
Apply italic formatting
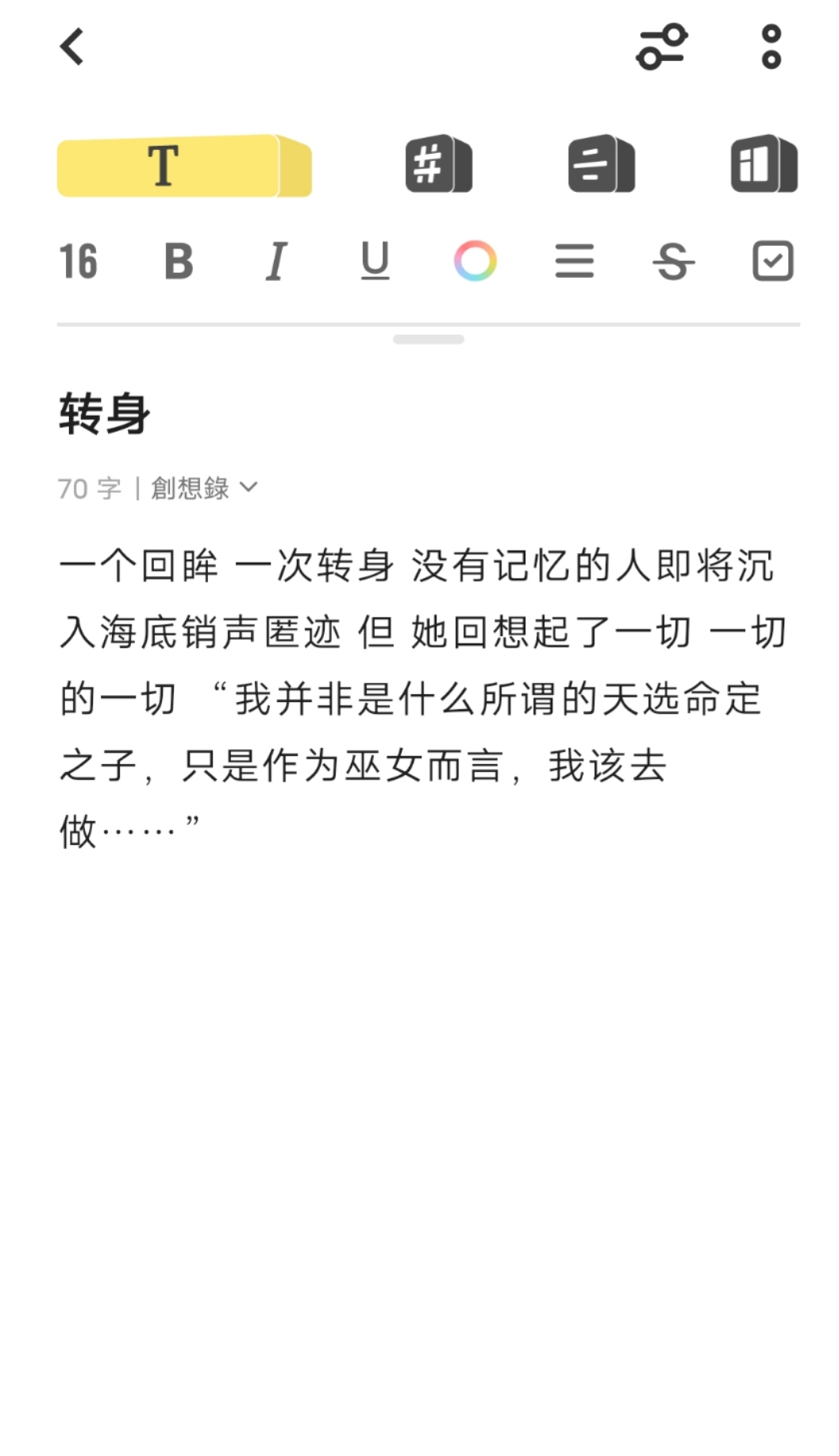pyautogui.click(x=276, y=262)
